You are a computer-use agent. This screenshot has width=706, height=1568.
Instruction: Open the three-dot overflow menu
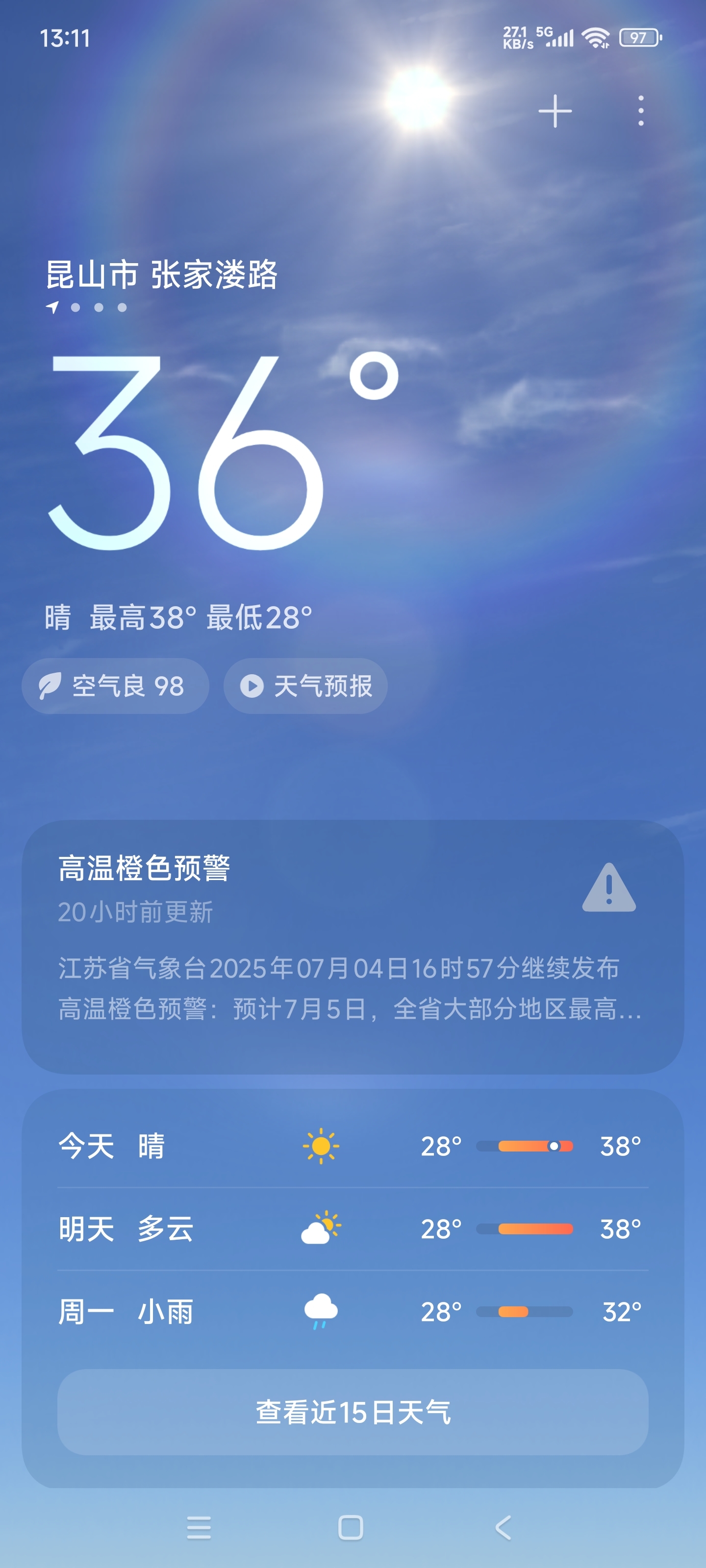pos(640,111)
